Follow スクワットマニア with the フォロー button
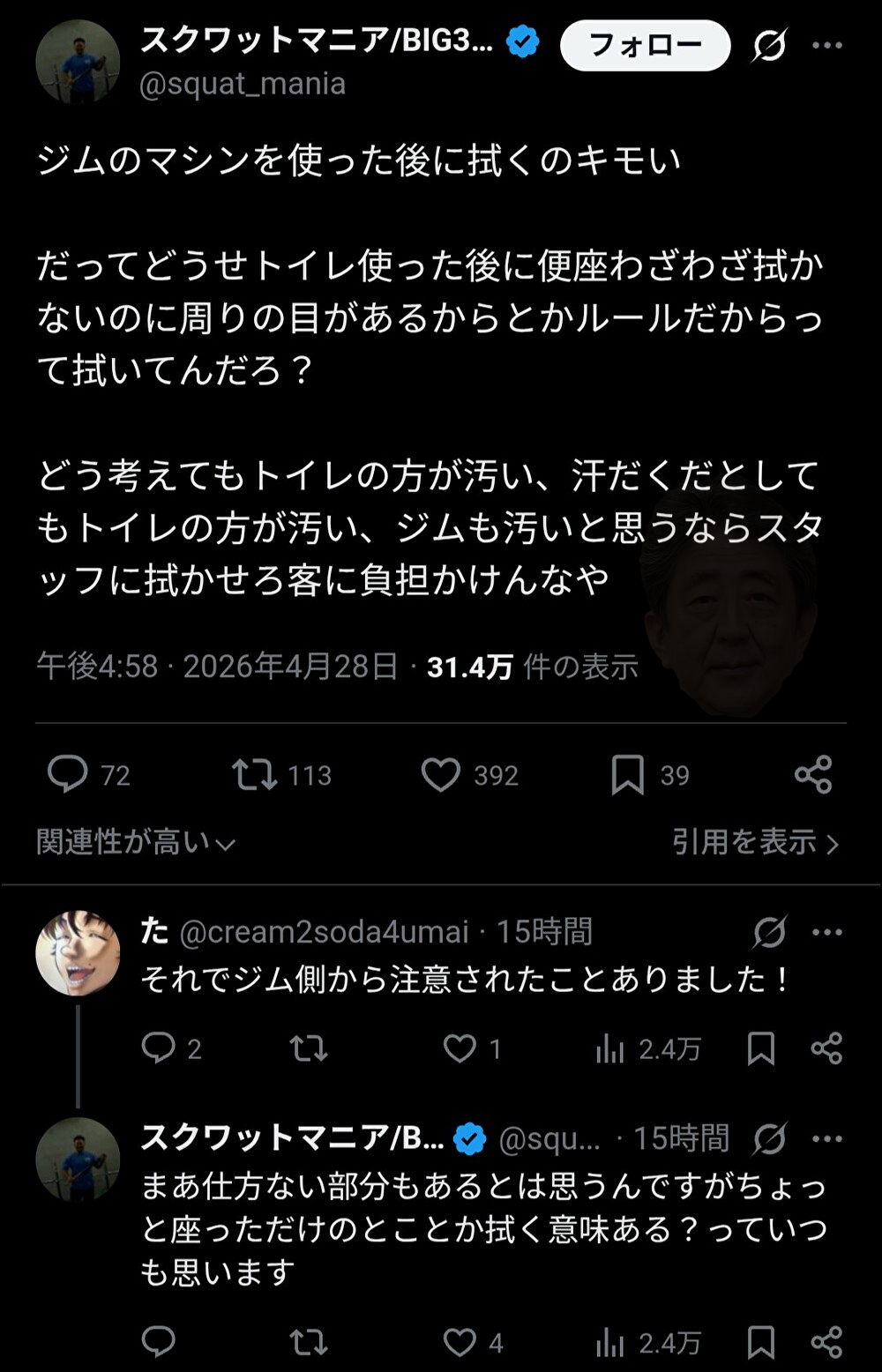The height and width of the screenshot is (1372, 882). click(645, 45)
